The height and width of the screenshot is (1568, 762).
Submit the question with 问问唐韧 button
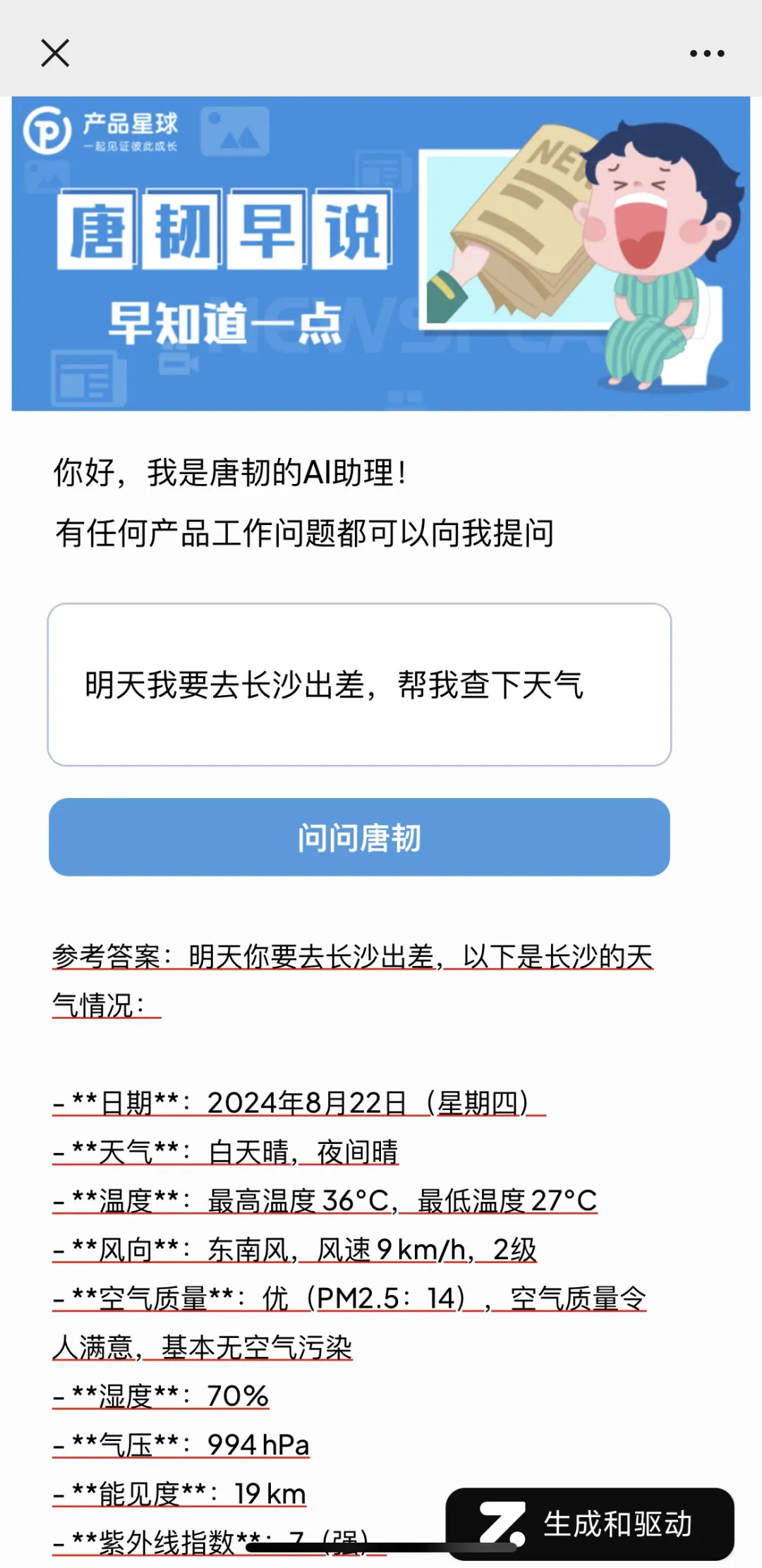tap(359, 837)
